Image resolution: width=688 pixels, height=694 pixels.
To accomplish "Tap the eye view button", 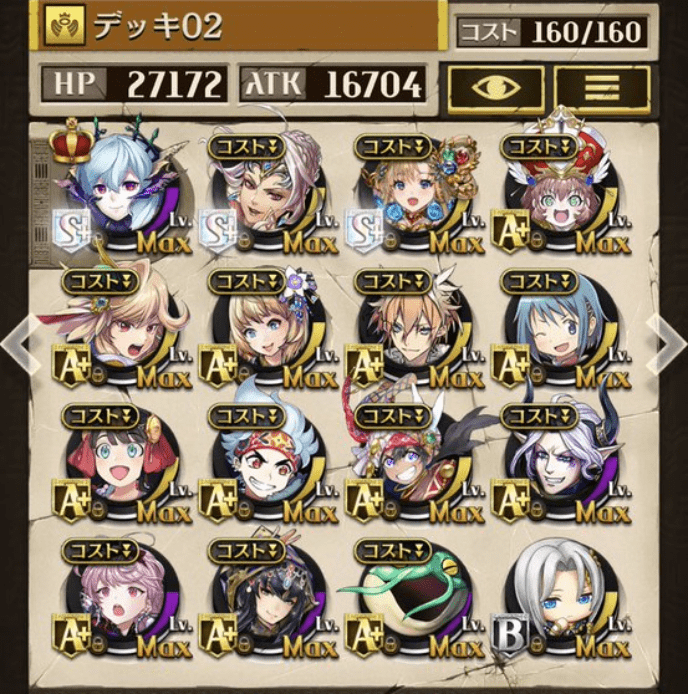I will [496, 88].
